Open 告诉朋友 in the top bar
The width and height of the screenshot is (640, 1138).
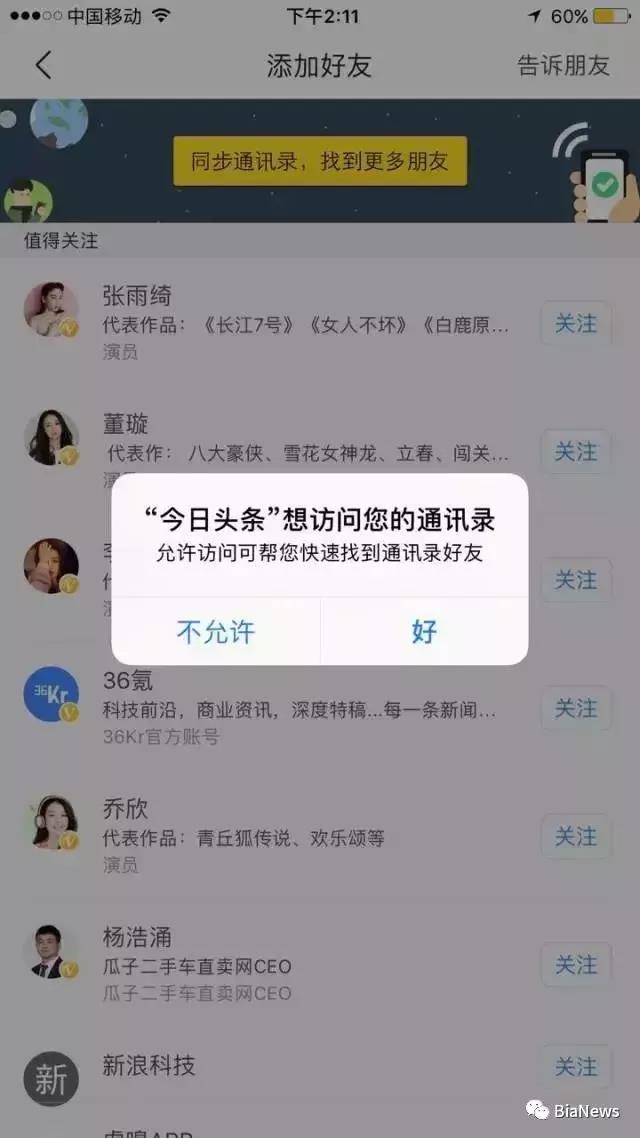point(563,66)
